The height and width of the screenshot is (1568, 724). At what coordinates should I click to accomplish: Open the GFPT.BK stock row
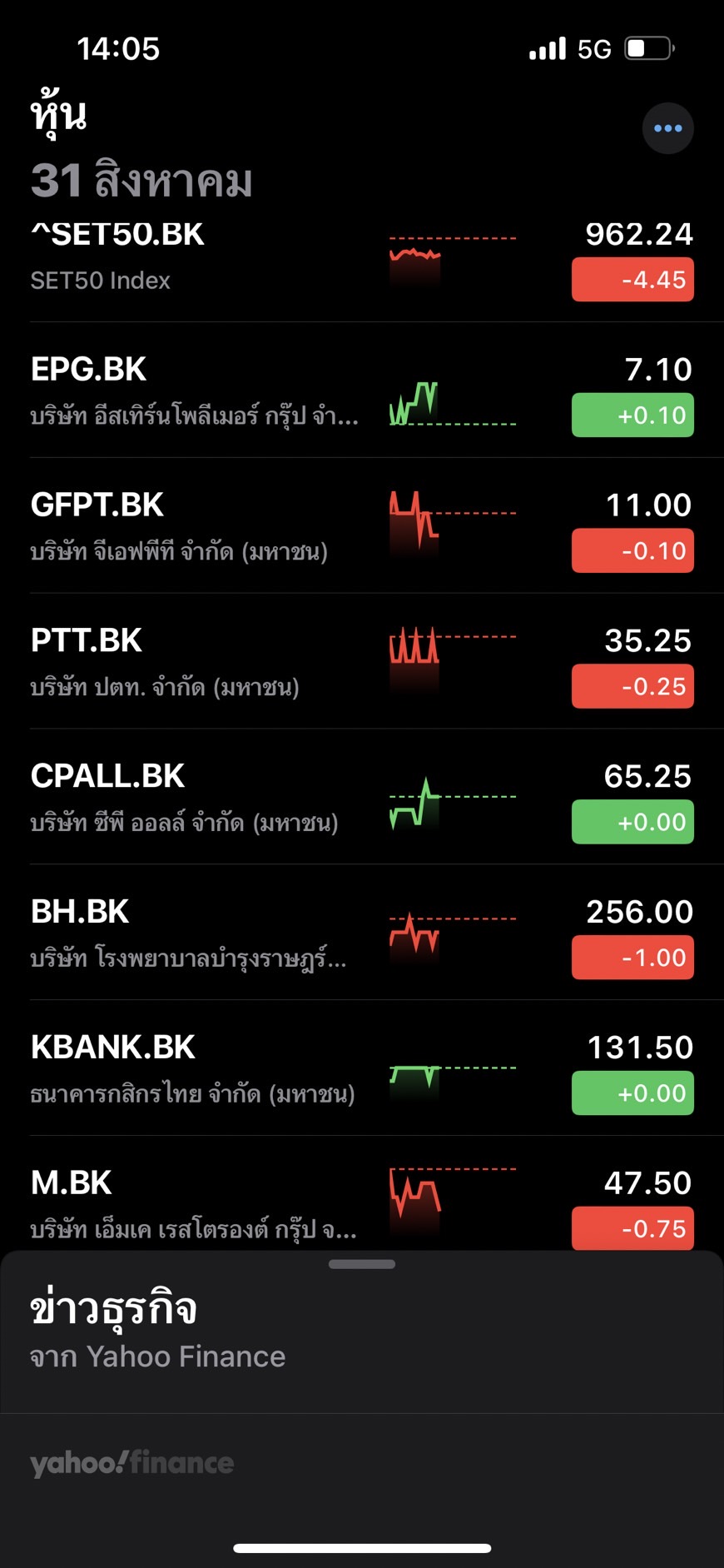[362, 526]
